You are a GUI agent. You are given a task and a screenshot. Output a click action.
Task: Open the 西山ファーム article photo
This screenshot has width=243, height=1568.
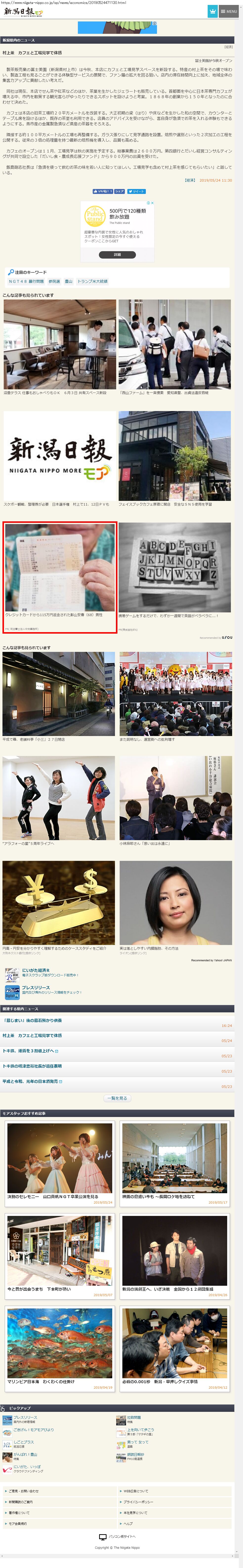175,344
